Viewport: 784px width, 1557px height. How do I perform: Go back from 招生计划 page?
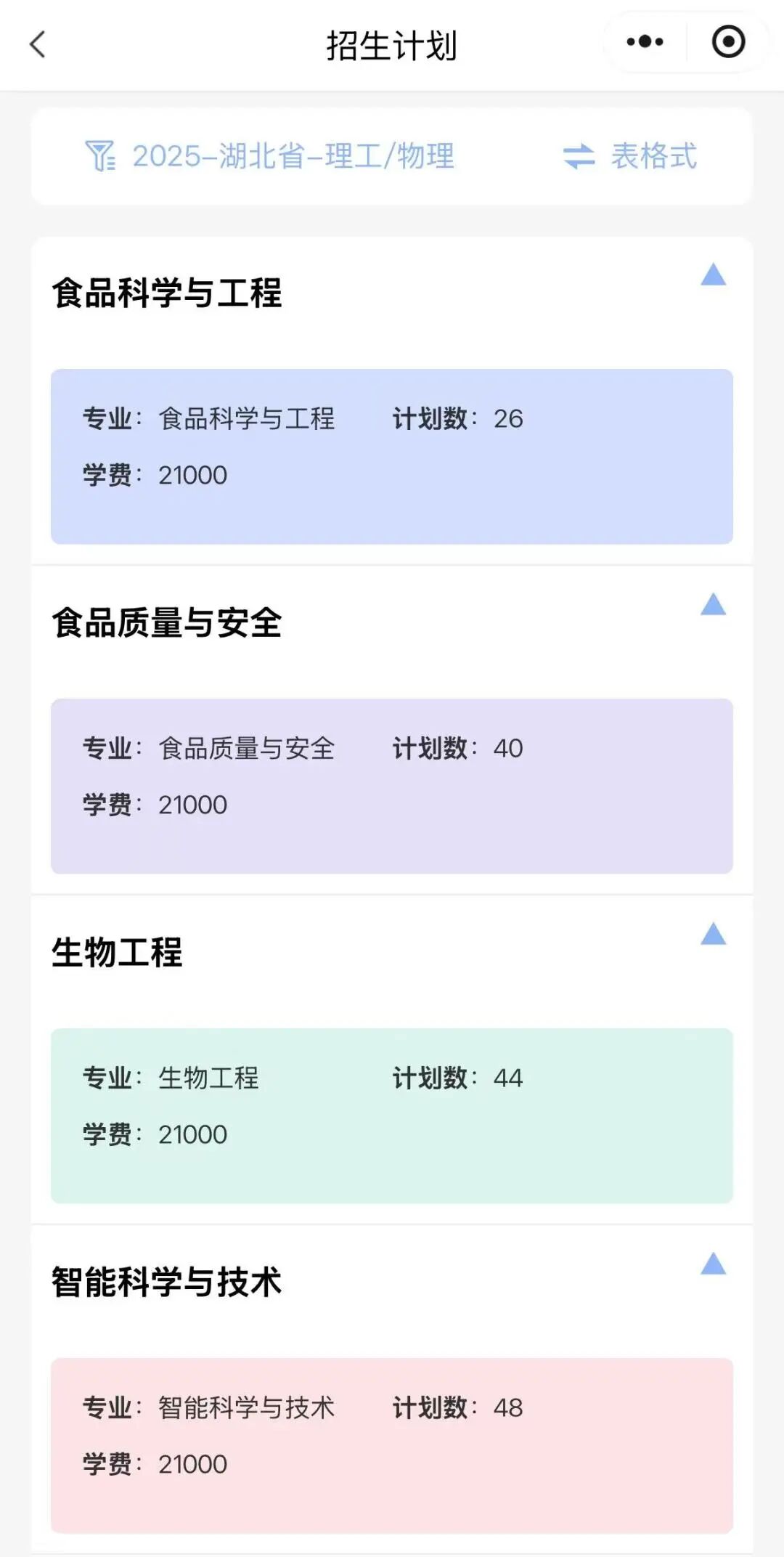[x=38, y=44]
